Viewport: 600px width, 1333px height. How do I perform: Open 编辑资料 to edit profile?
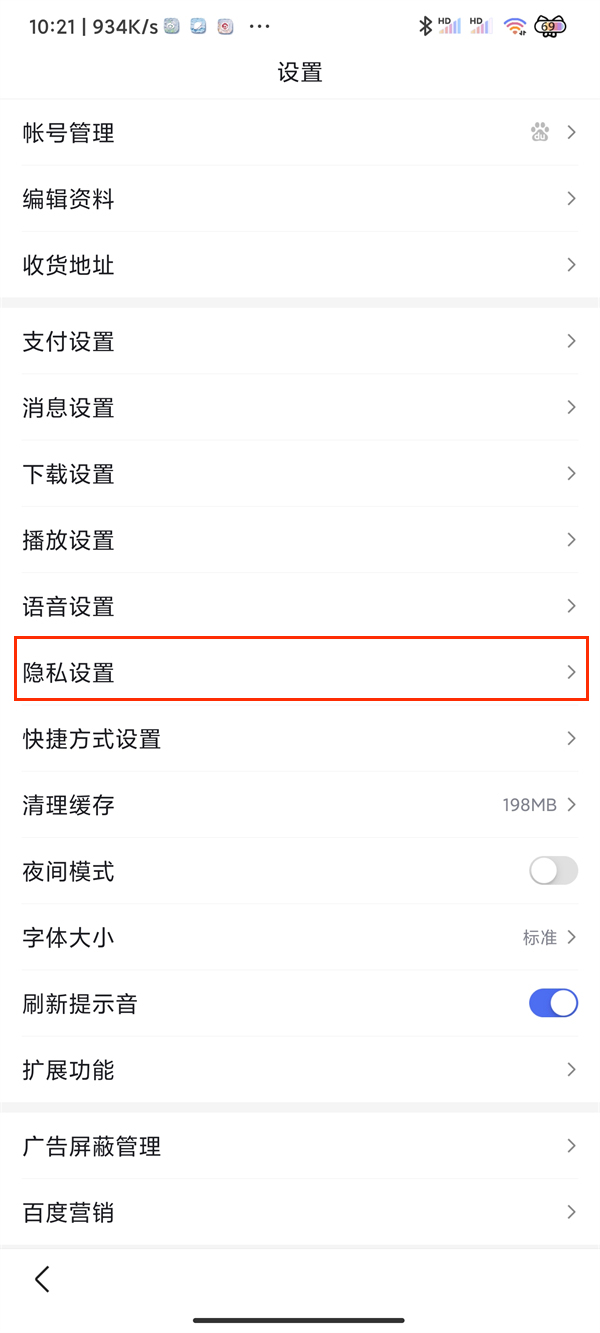pos(300,199)
